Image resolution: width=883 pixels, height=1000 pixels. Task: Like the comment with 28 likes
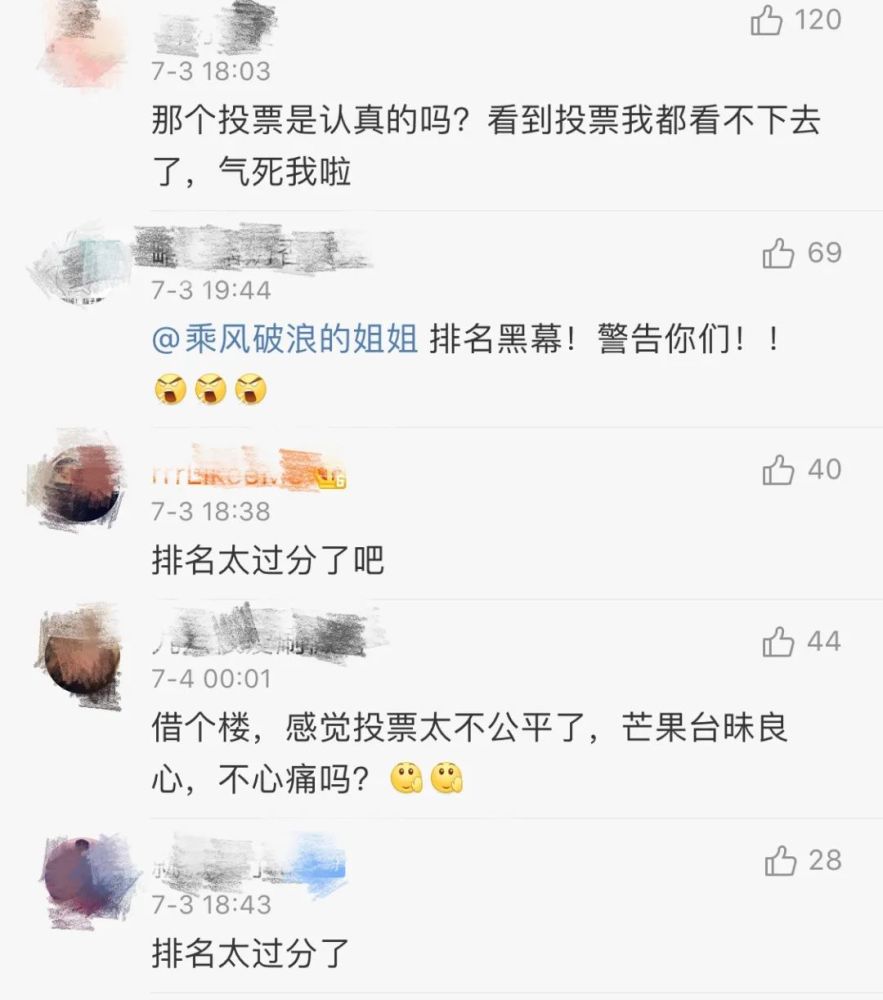[780, 861]
